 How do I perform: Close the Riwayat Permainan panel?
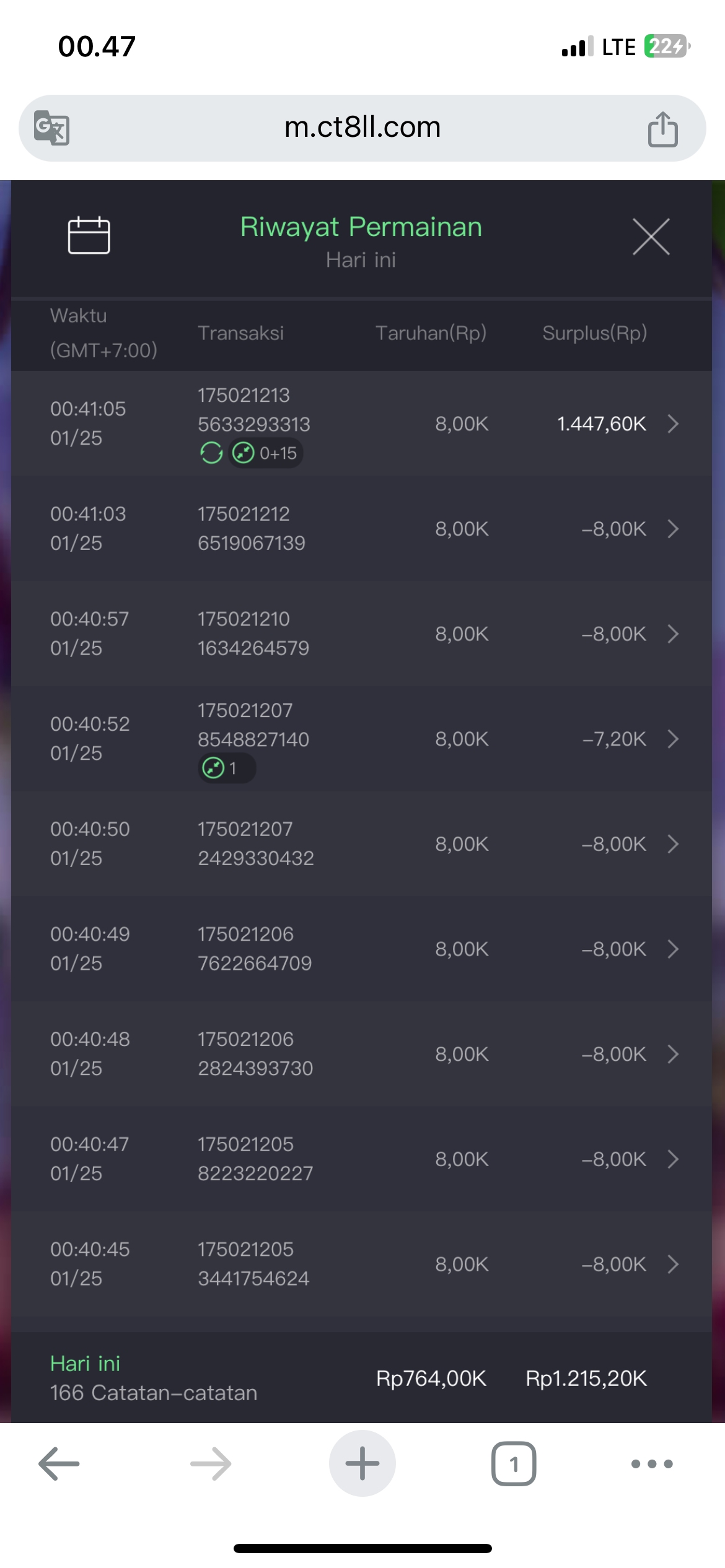click(x=651, y=237)
